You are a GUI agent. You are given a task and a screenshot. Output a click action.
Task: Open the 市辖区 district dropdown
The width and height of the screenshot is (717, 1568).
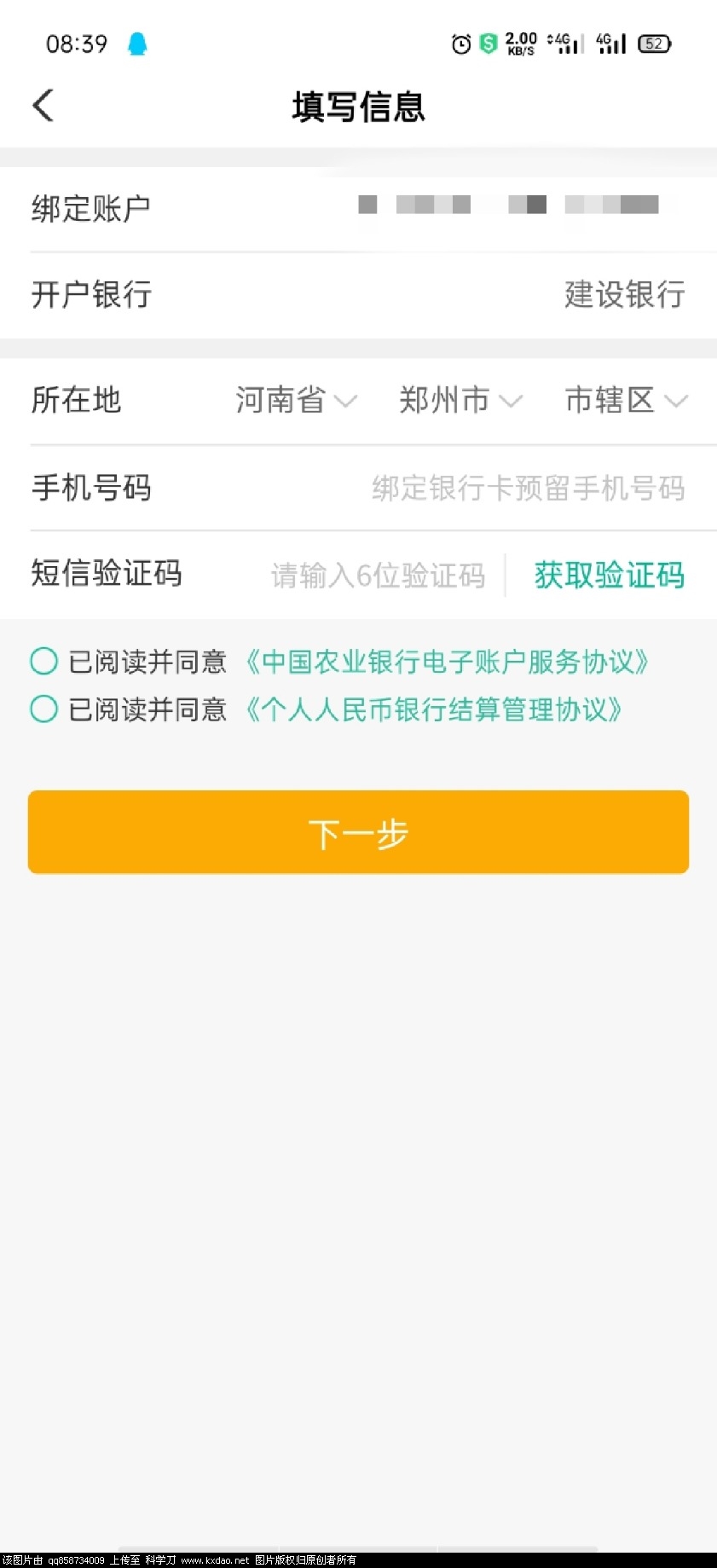click(625, 400)
